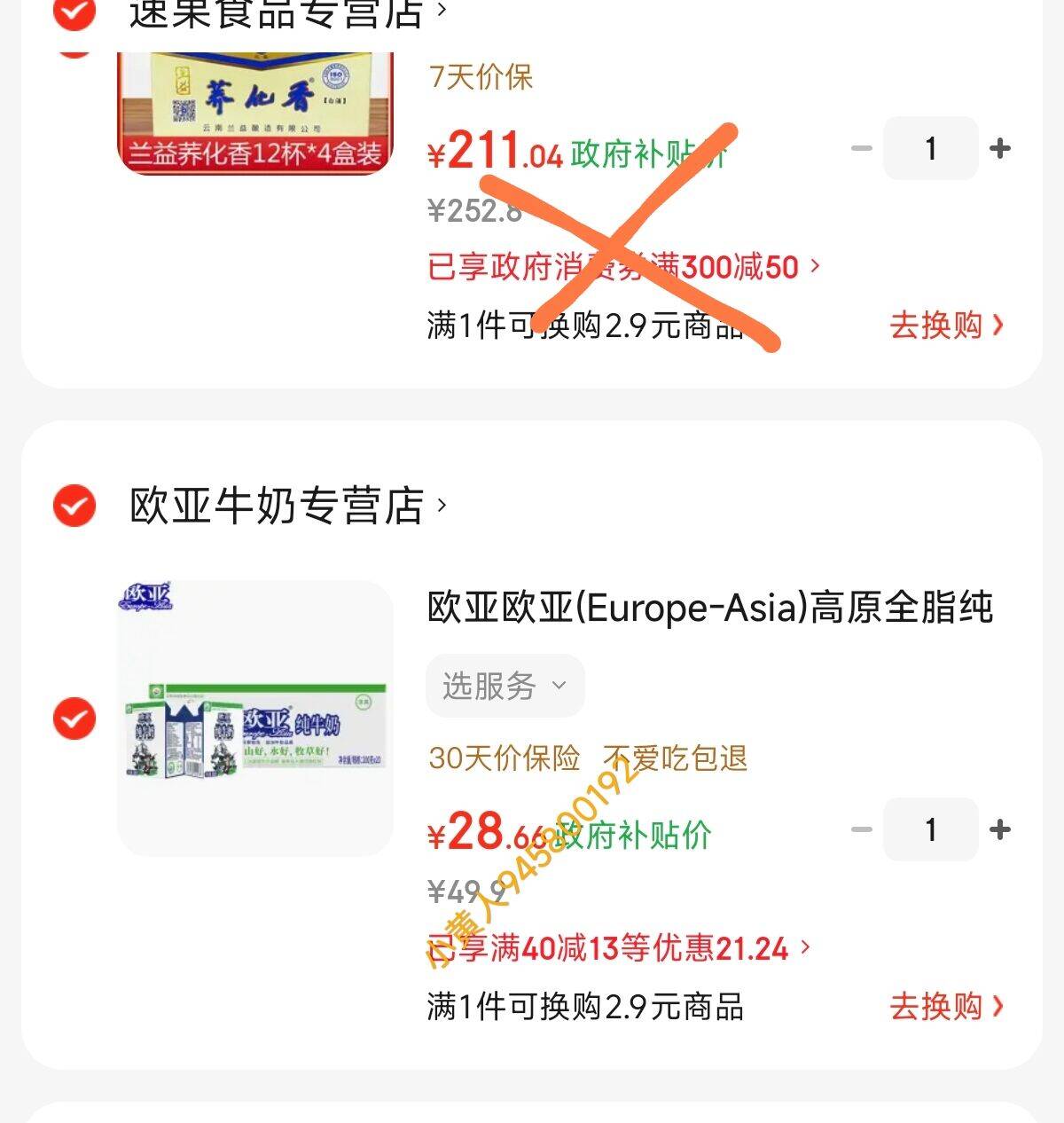Edit the quantity field of the ¥28.66 milk

coord(930,830)
